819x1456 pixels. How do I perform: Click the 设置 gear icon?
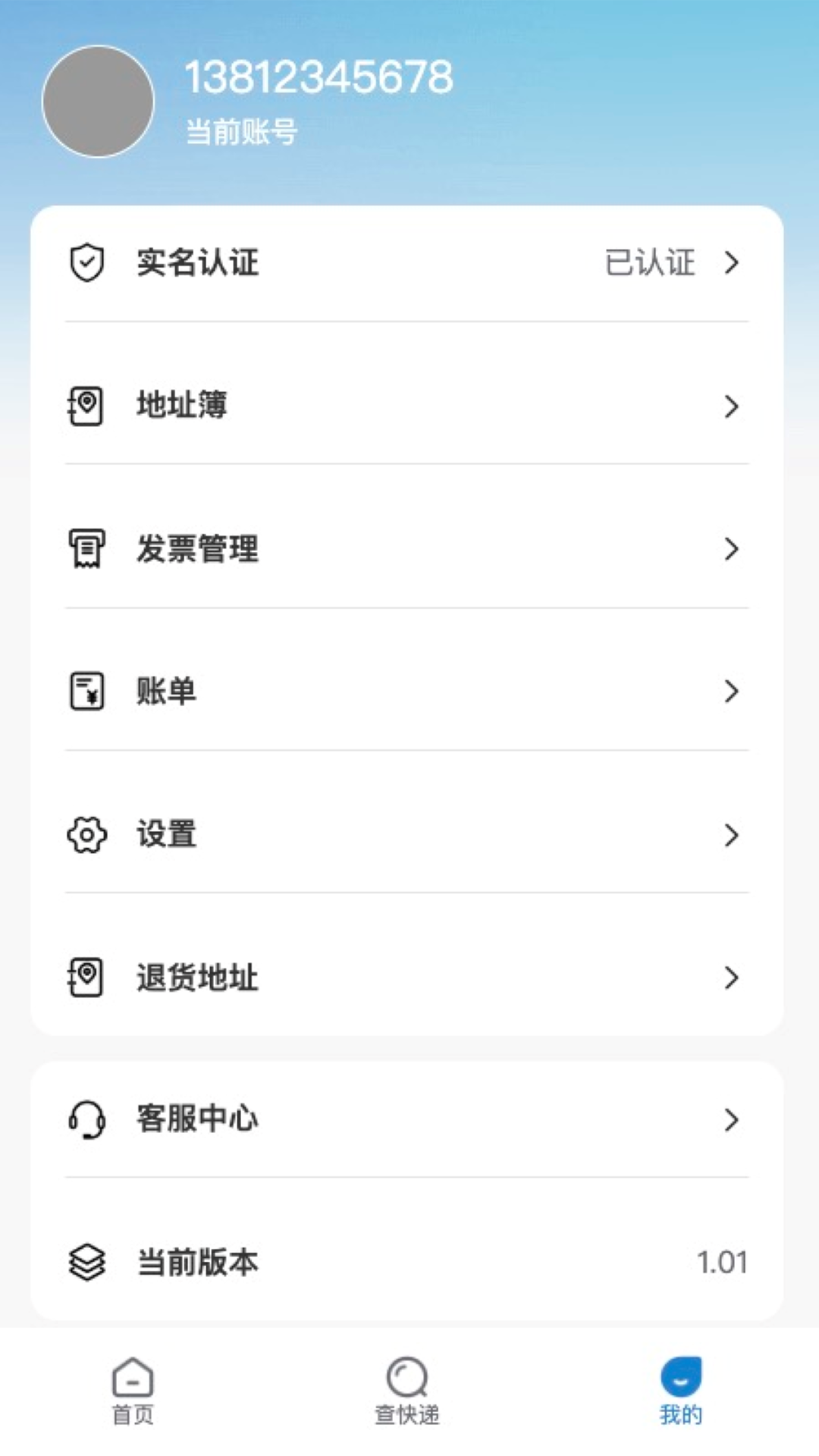coord(86,834)
